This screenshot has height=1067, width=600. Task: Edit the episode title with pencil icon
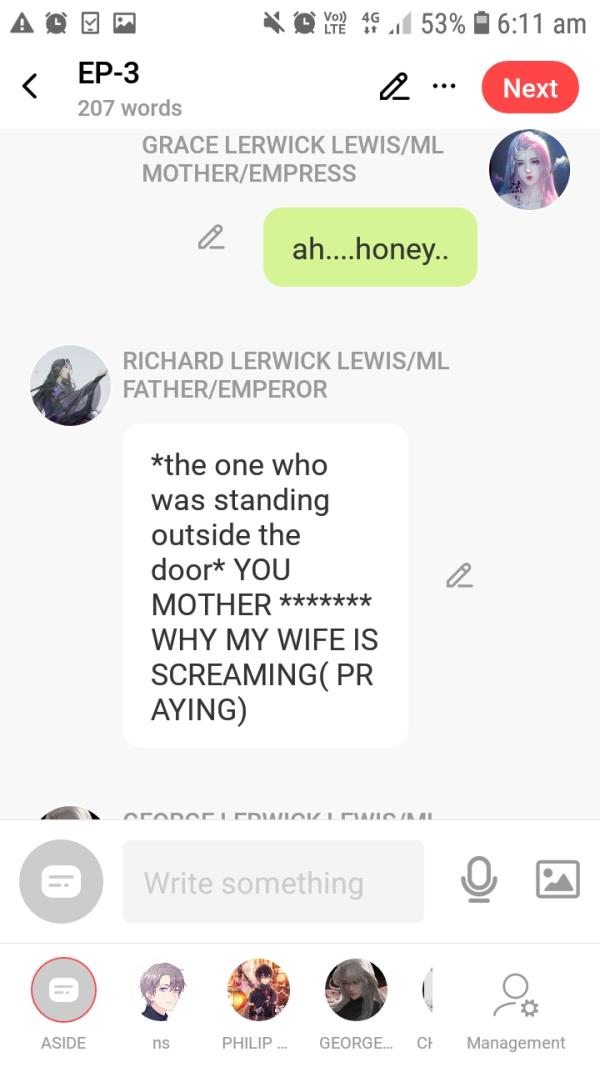394,87
